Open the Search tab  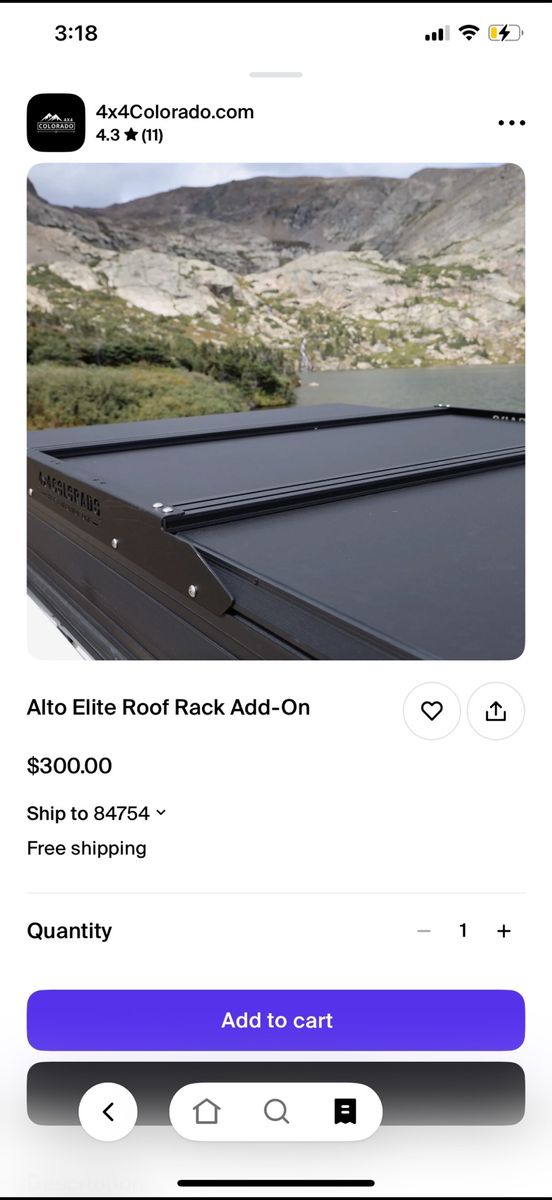[276, 1111]
